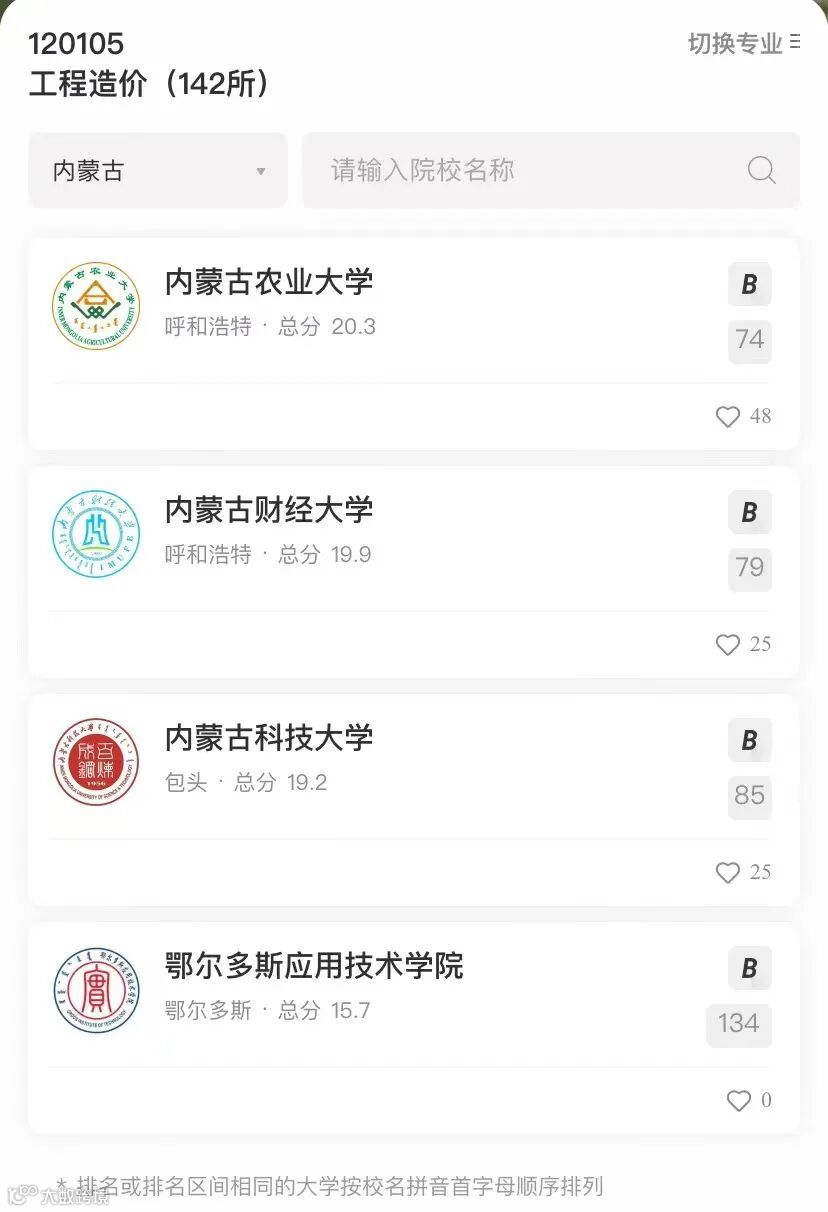Screen dimensions: 828x1212
Task: Open the 内蒙古 province dropdown
Action: 158,171
